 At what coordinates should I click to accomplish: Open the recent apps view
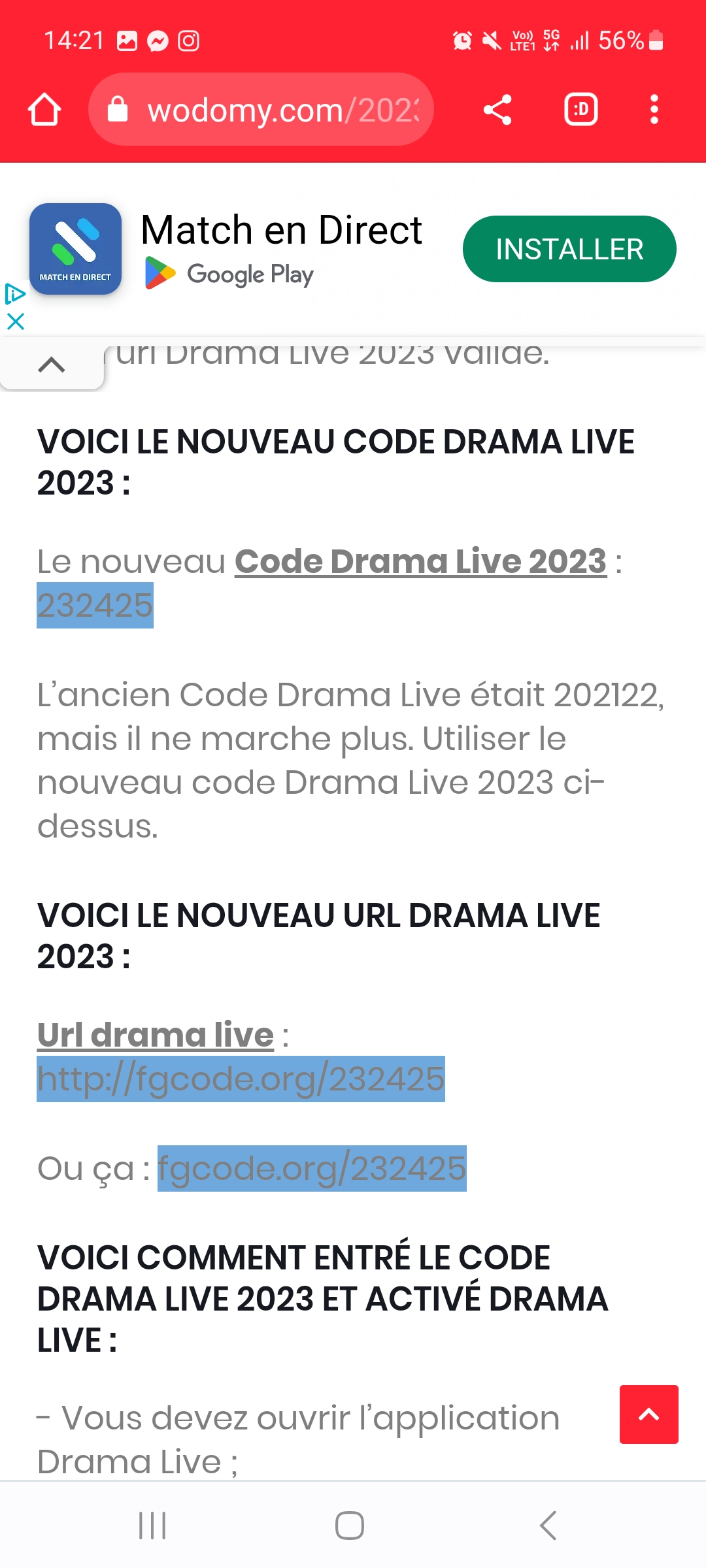[152, 1526]
